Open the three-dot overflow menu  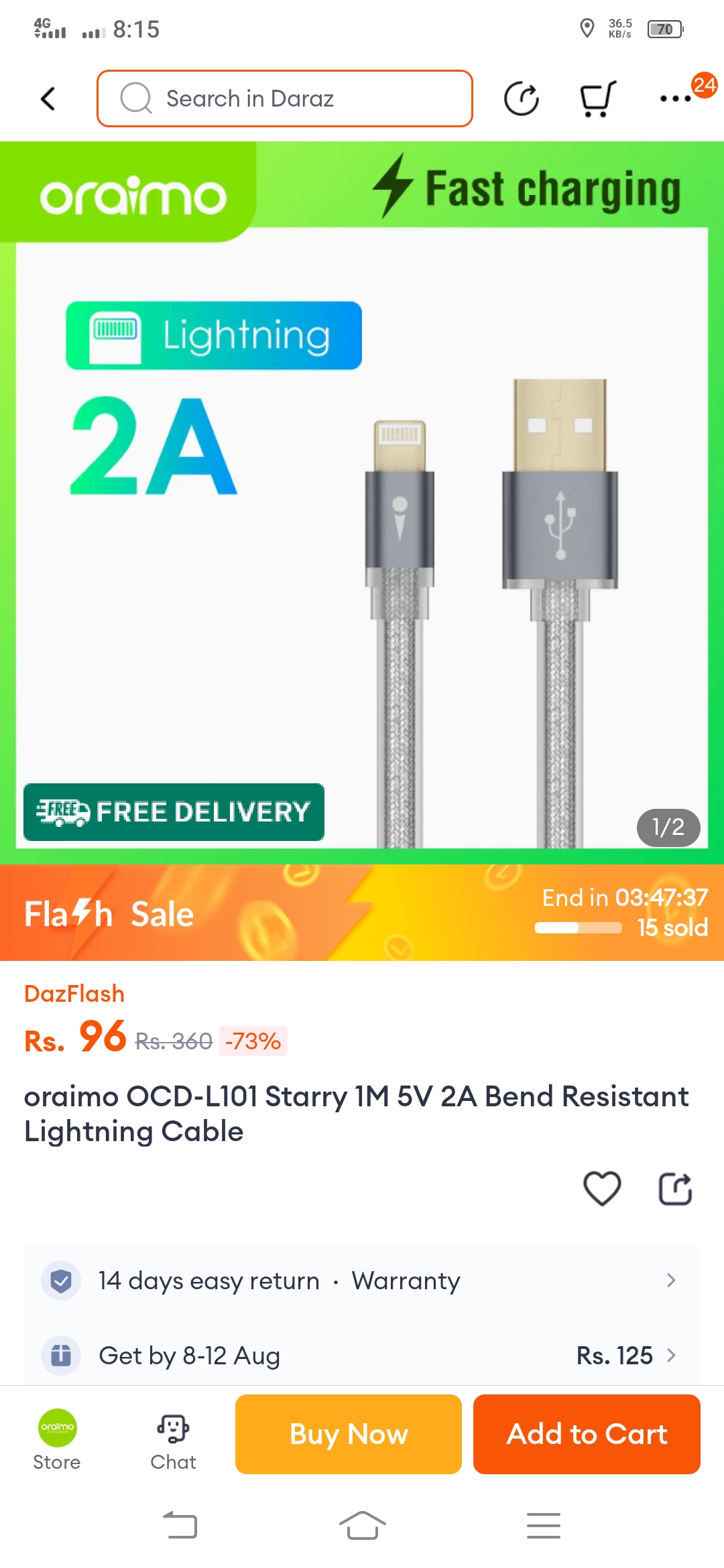click(x=675, y=99)
